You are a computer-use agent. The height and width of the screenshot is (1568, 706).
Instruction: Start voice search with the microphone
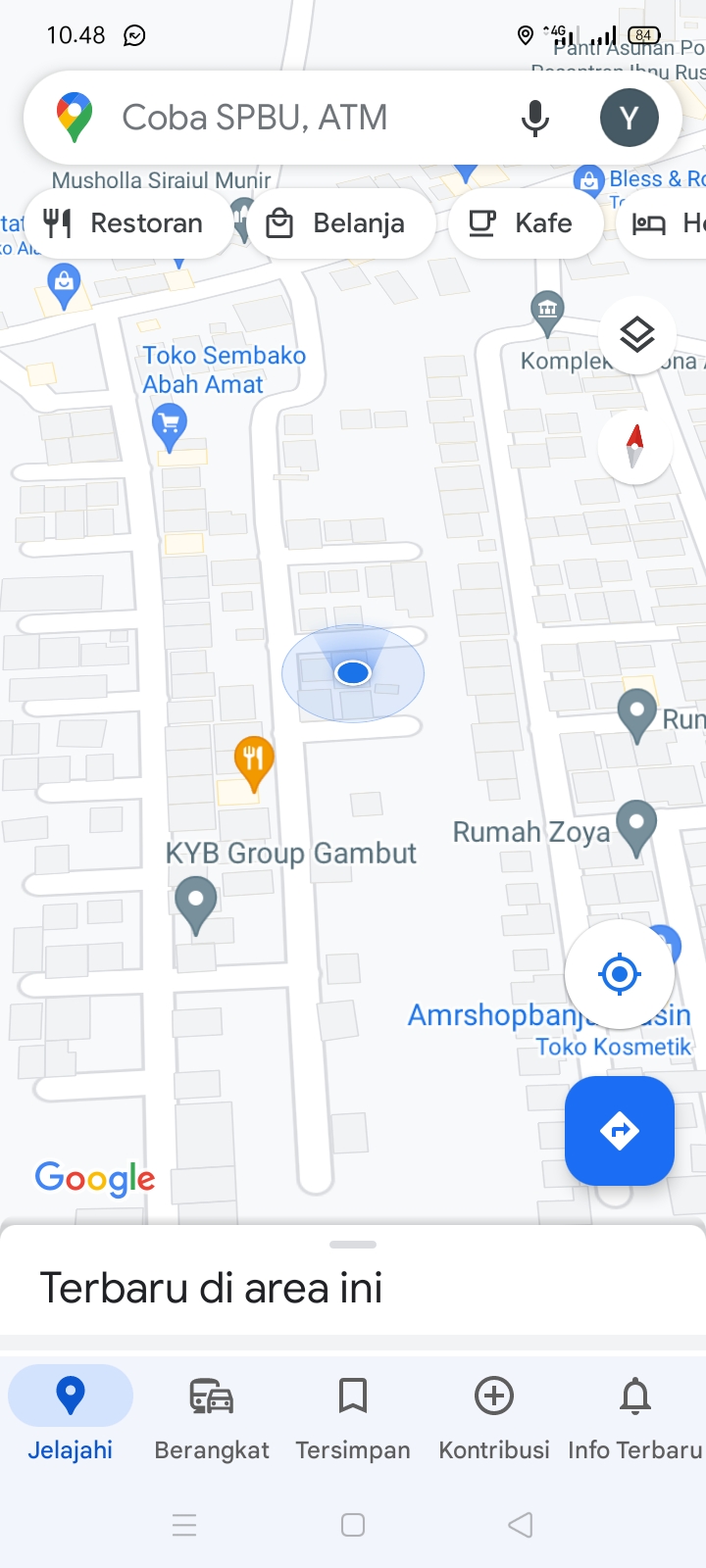point(534,118)
